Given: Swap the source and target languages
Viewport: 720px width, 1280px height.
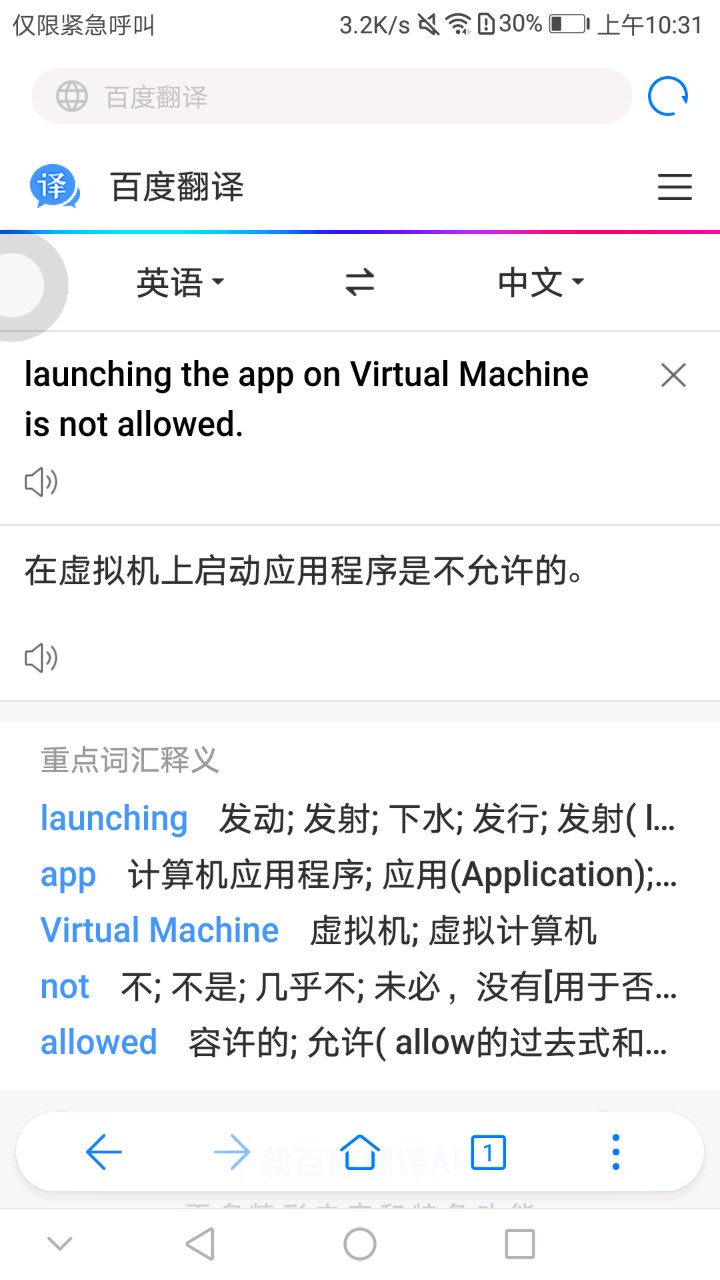Looking at the screenshot, I should (360, 283).
